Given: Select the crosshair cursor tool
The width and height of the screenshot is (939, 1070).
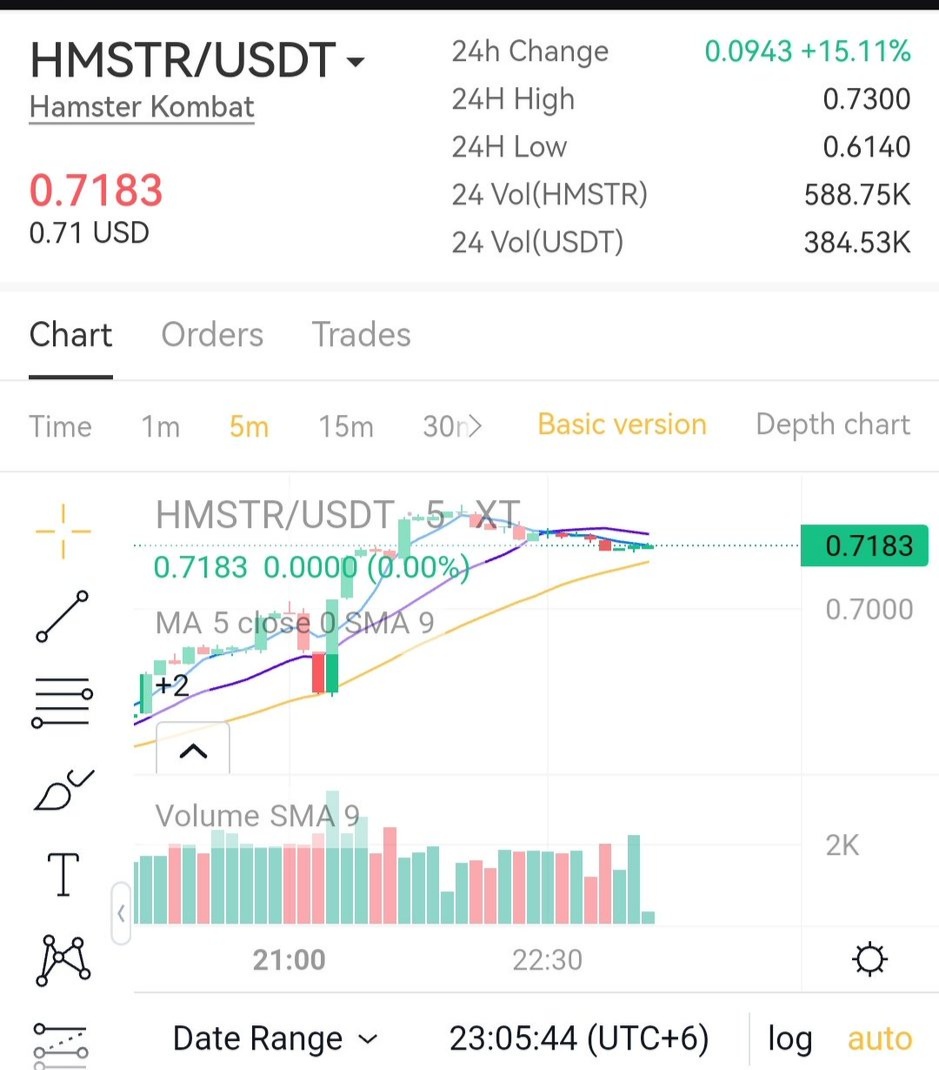Looking at the screenshot, I should click(63, 532).
